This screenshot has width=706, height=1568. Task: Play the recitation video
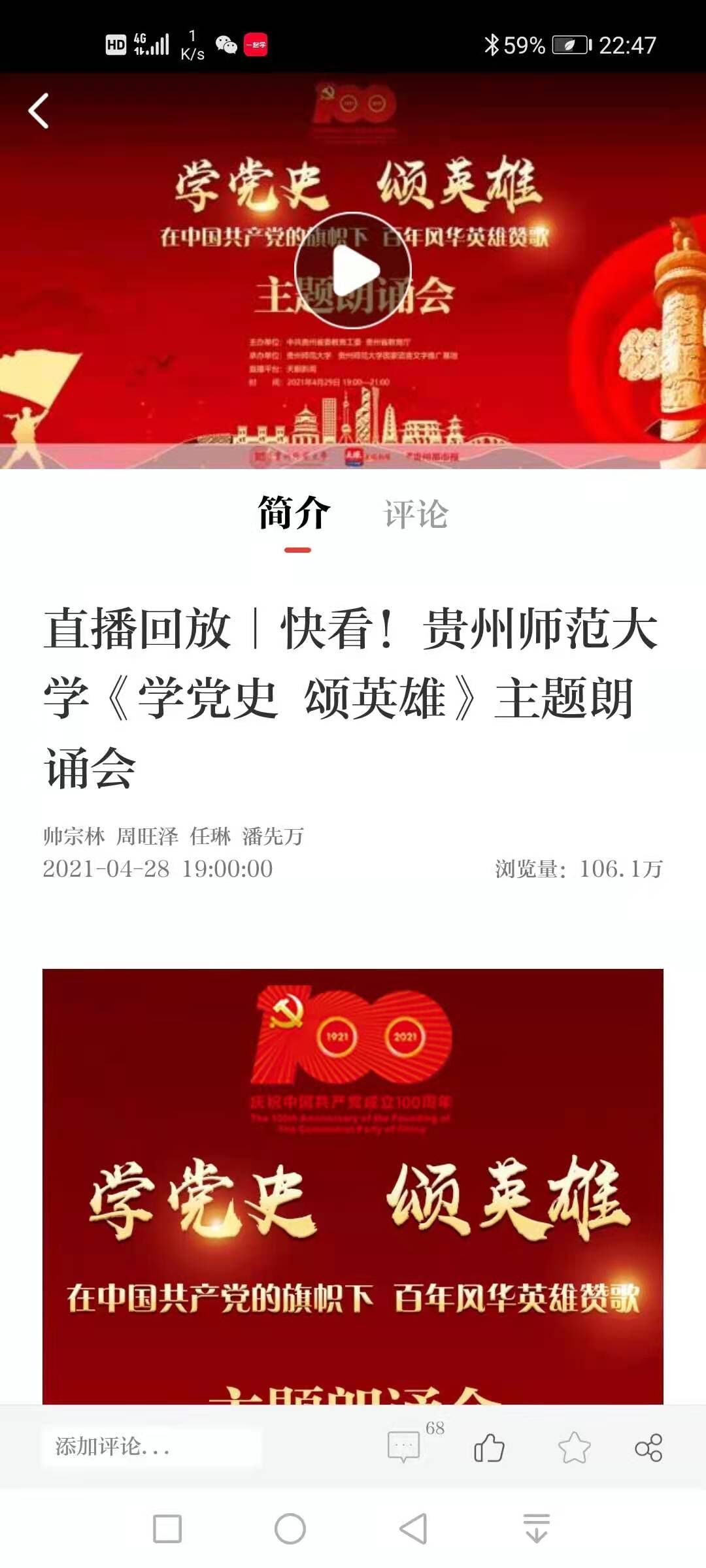point(353,270)
